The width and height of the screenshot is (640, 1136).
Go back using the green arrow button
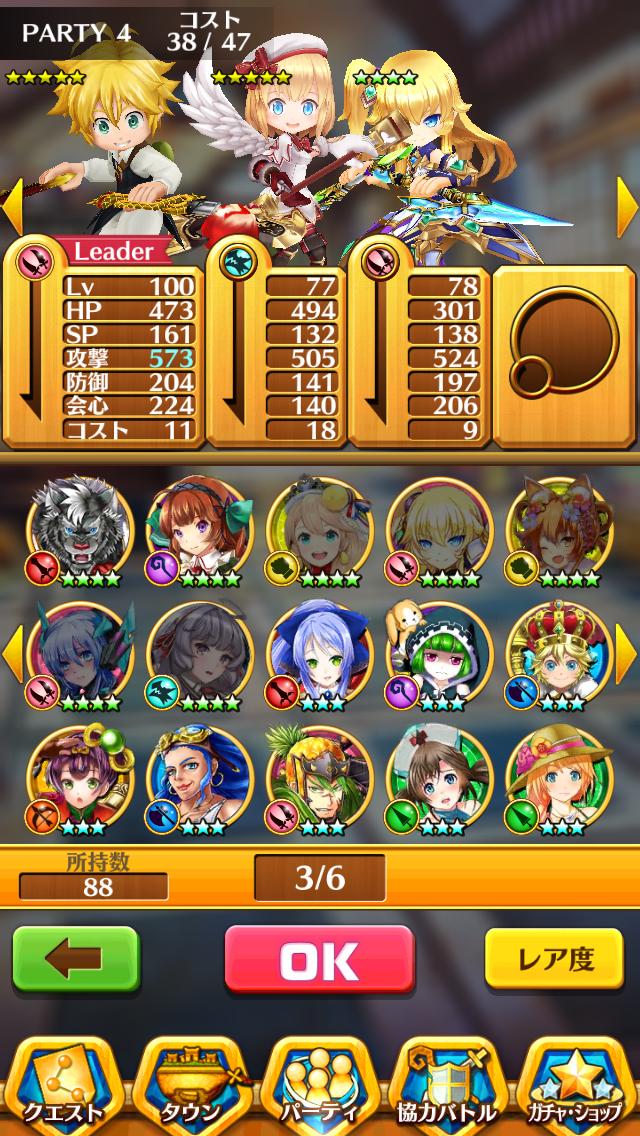coord(76,958)
